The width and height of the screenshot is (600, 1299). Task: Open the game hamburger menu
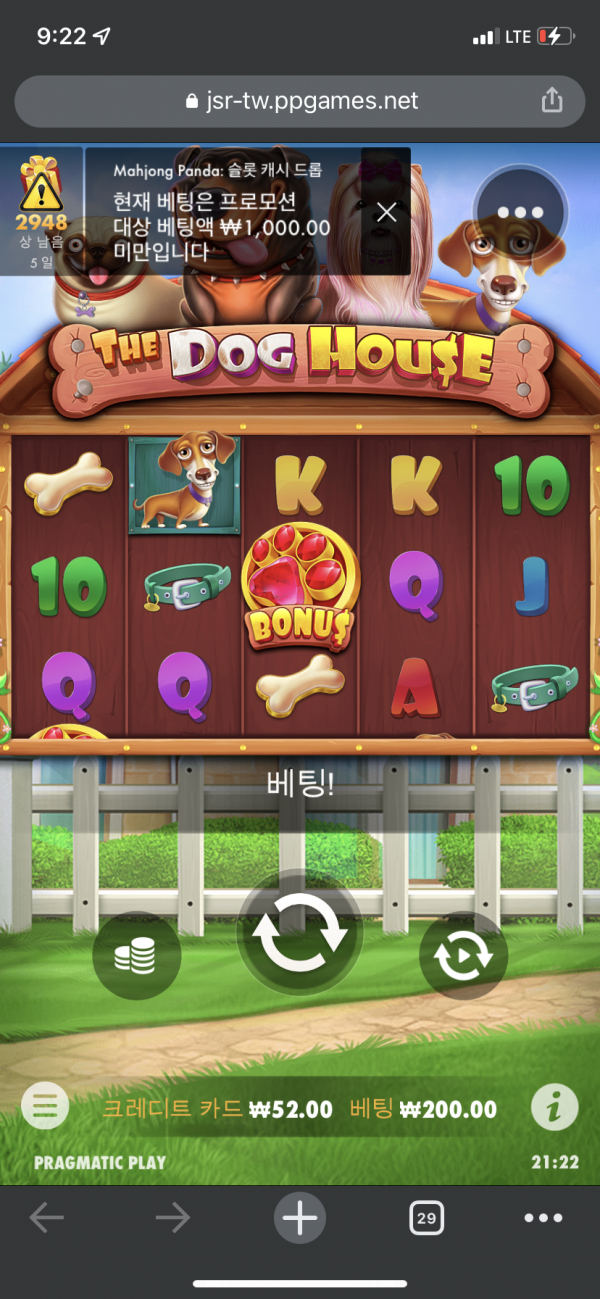45,1106
